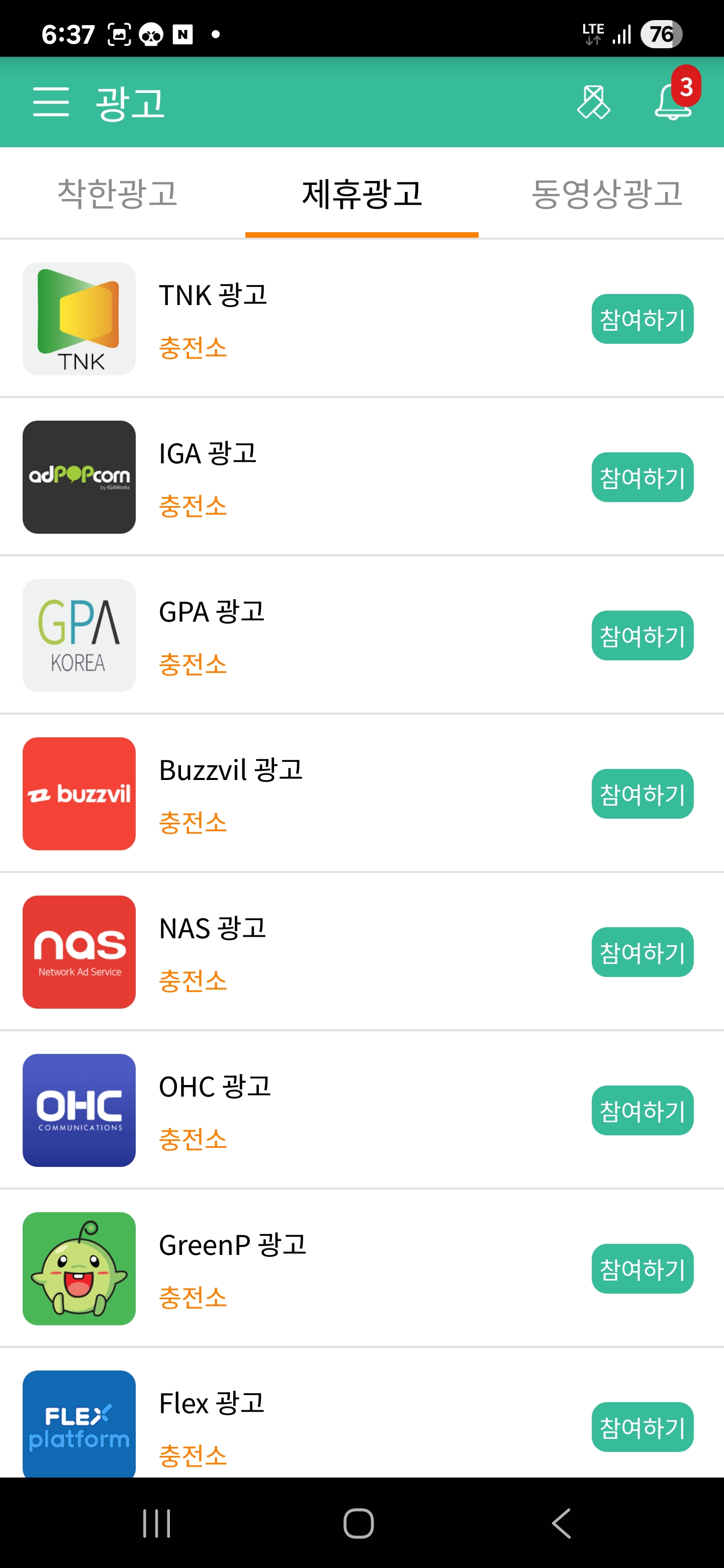Participate in Flex 광고
This screenshot has height=1568, width=724.
click(x=643, y=1427)
